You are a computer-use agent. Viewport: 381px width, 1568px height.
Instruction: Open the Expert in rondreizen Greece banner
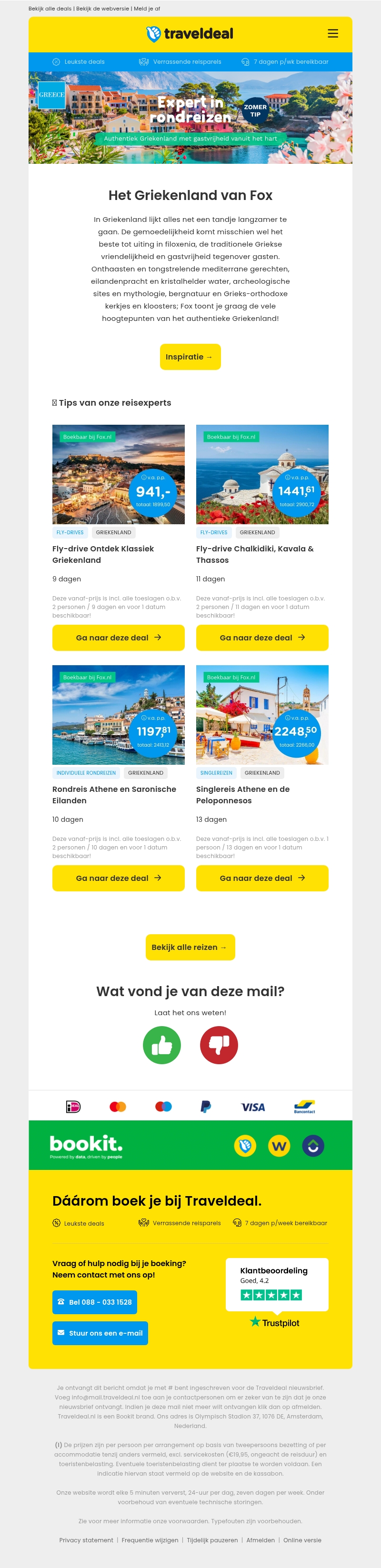point(190,118)
